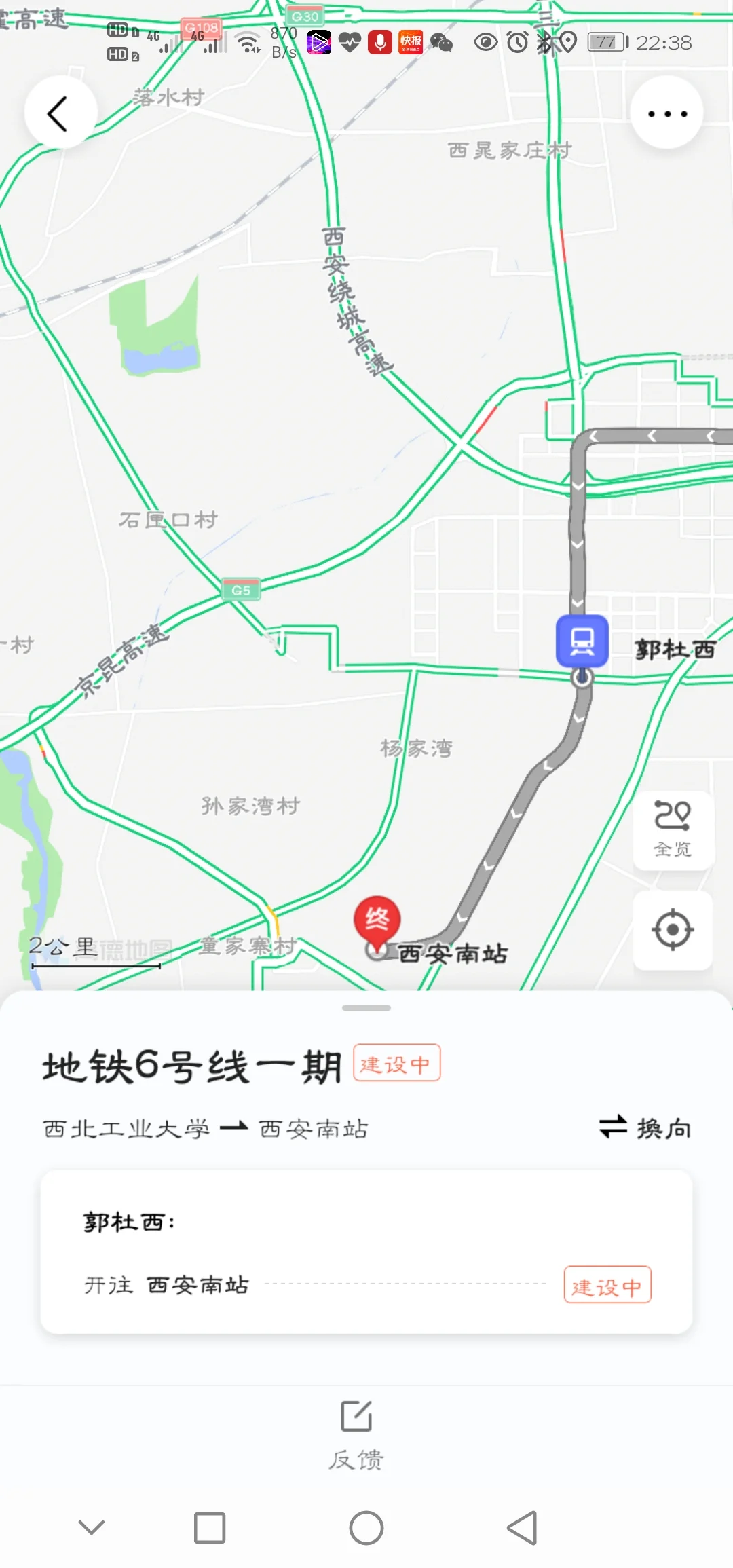Tap the eye protection mode status icon
Image resolution: width=733 pixels, height=1568 pixels.
485,42
